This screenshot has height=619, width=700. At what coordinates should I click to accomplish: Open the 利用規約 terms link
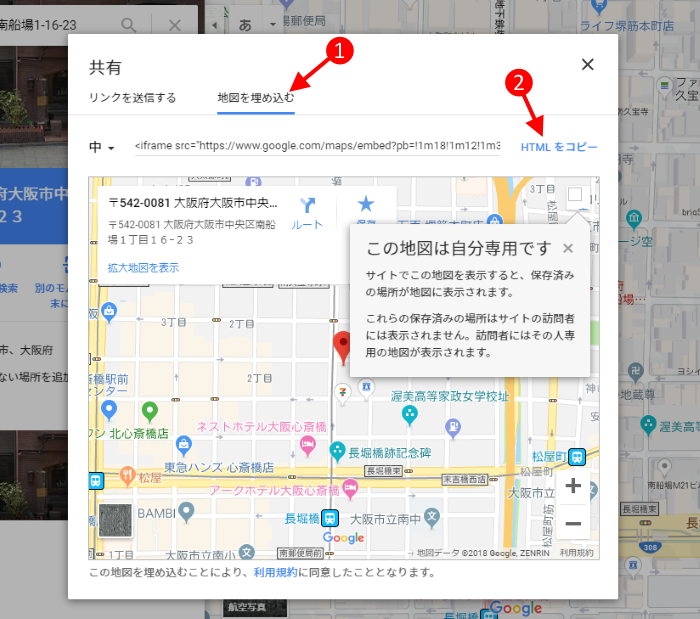click(x=275, y=573)
